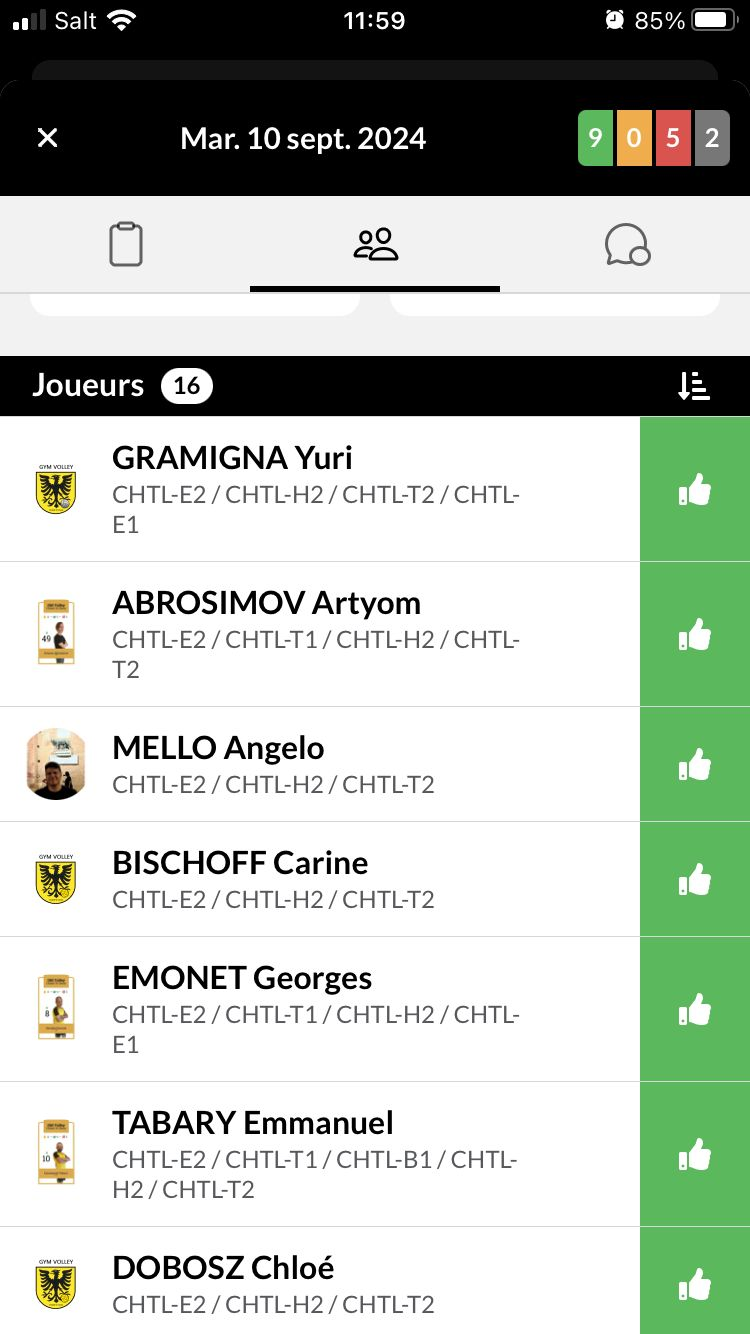Screen dimensions: 750x1334
Task: Sort the Joueurs list
Action: tap(694, 386)
